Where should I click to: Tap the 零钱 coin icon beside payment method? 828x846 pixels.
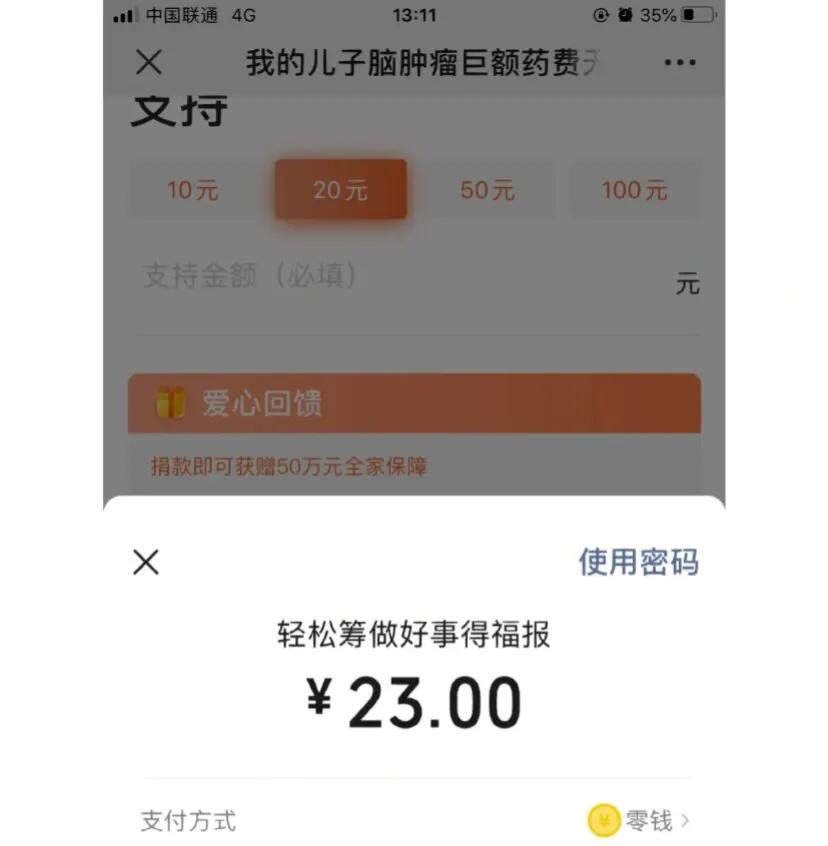[x=602, y=820]
